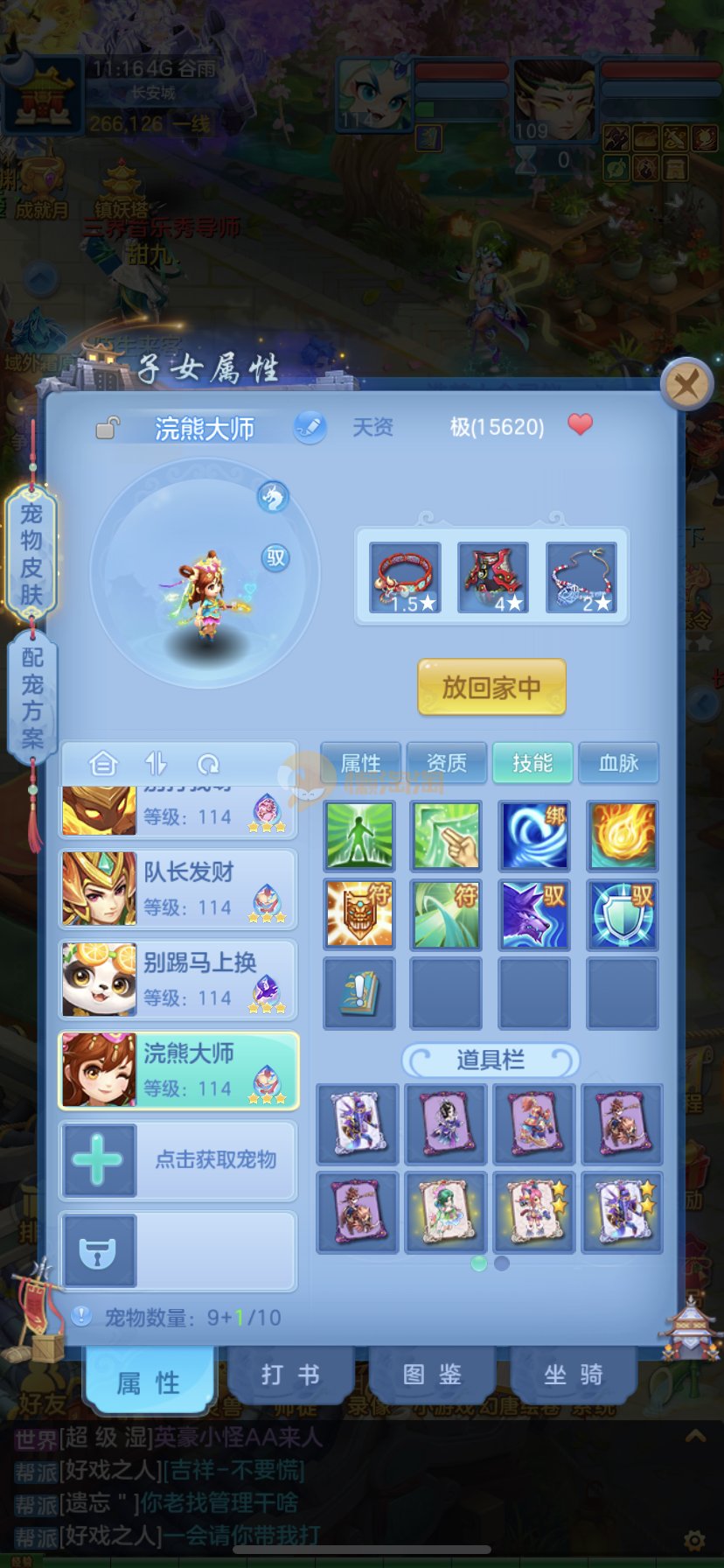This screenshot has height=1568, width=724.
Task: Edit the pet name 浣熊大师
Action: [x=310, y=427]
